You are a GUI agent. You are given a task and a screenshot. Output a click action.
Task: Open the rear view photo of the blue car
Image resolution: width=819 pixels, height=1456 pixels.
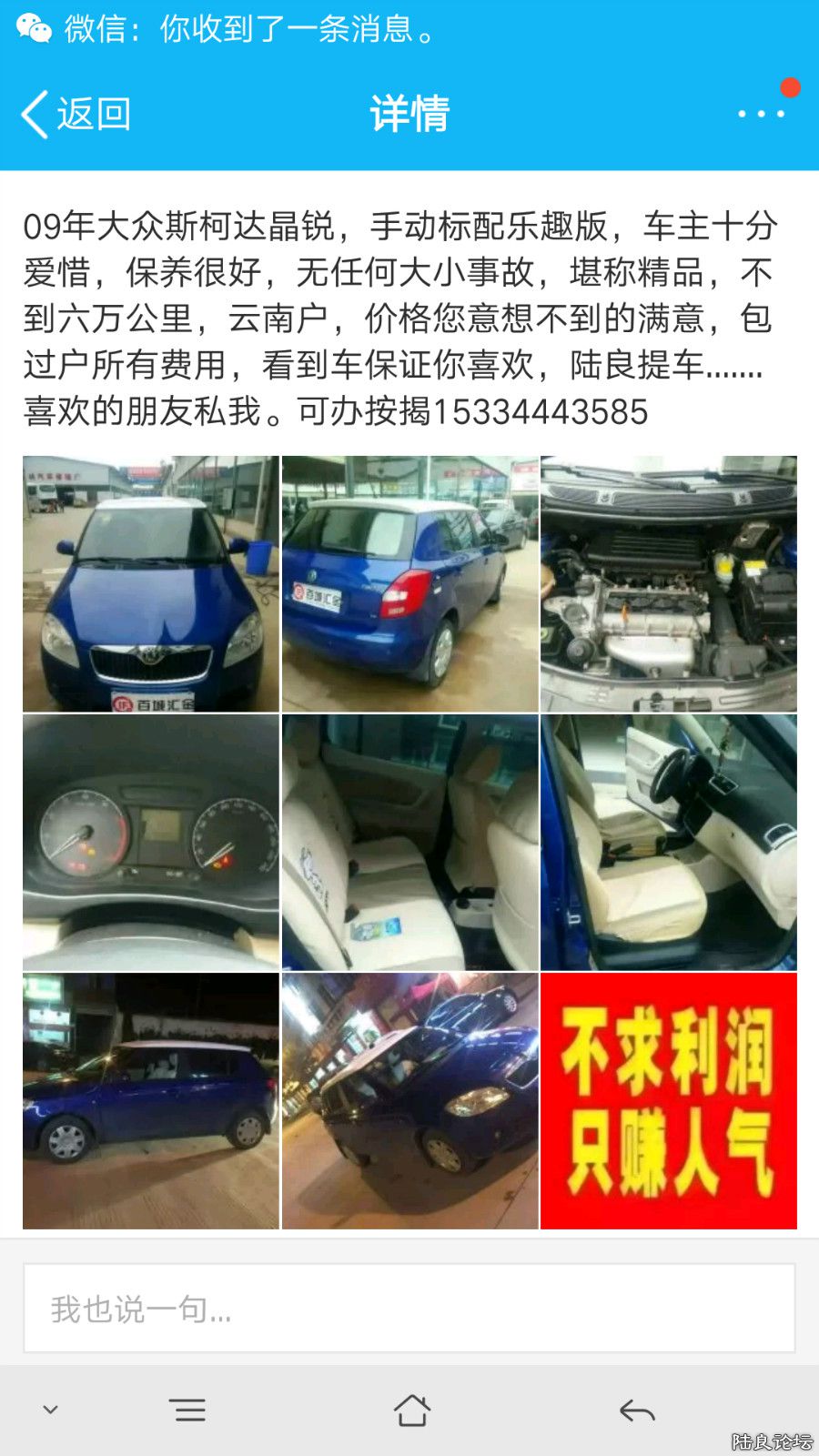(x=409, y=583)
